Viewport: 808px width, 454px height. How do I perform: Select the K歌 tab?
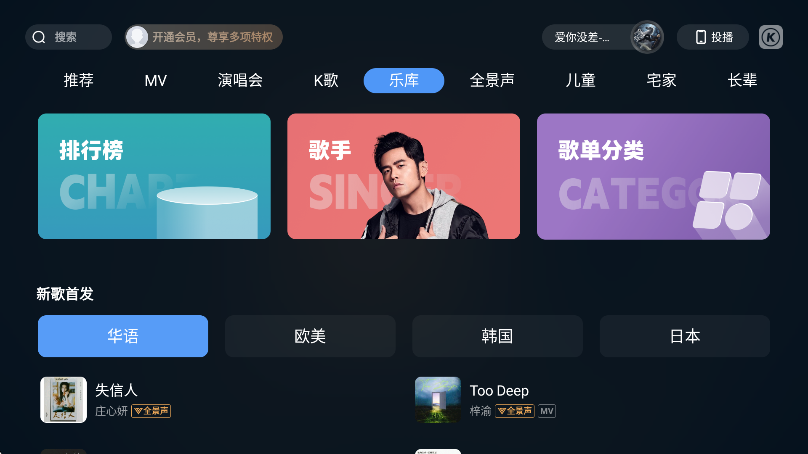click(x=326, y=81)
